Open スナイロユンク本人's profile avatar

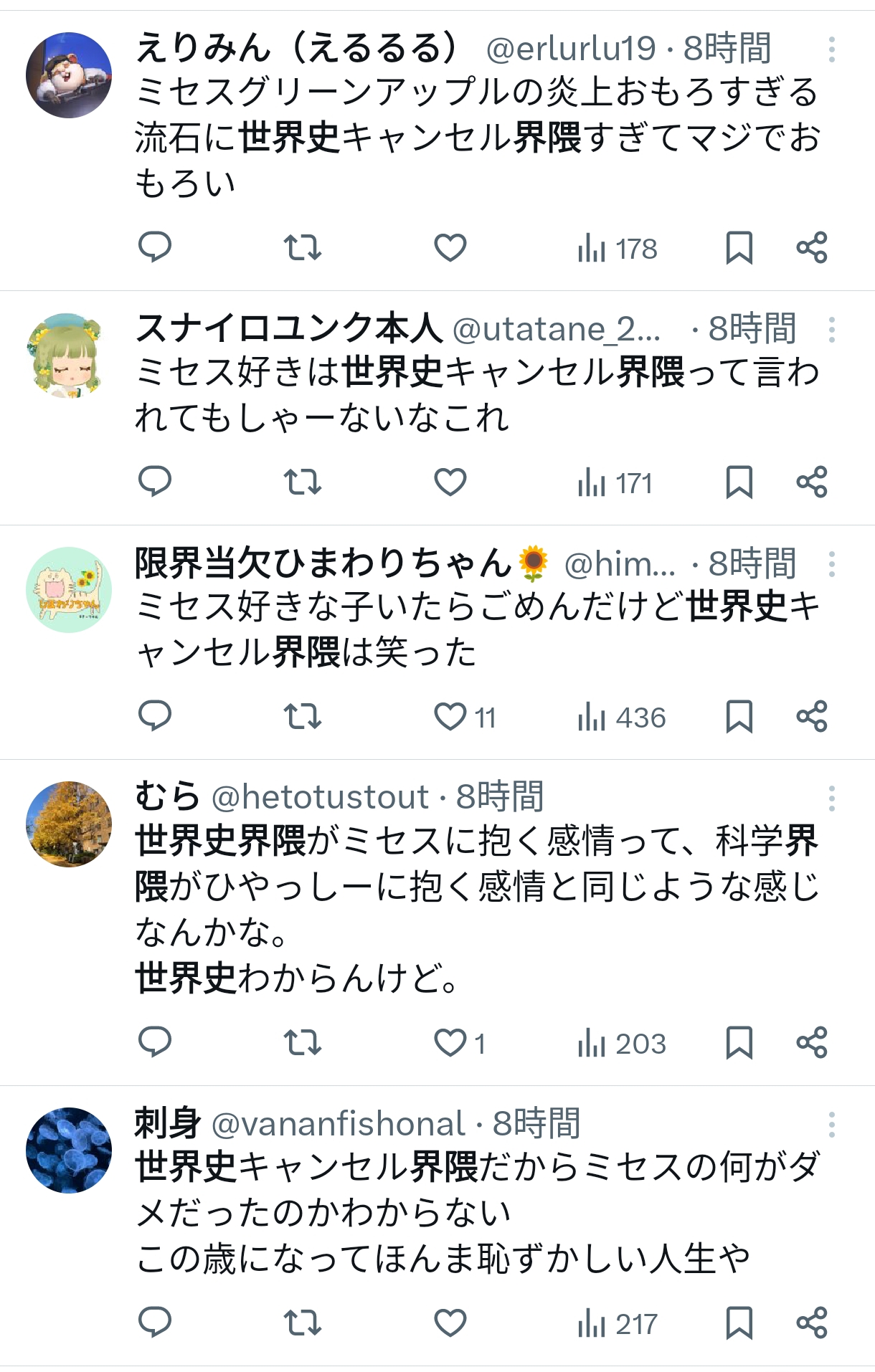(x=69, y=356)
